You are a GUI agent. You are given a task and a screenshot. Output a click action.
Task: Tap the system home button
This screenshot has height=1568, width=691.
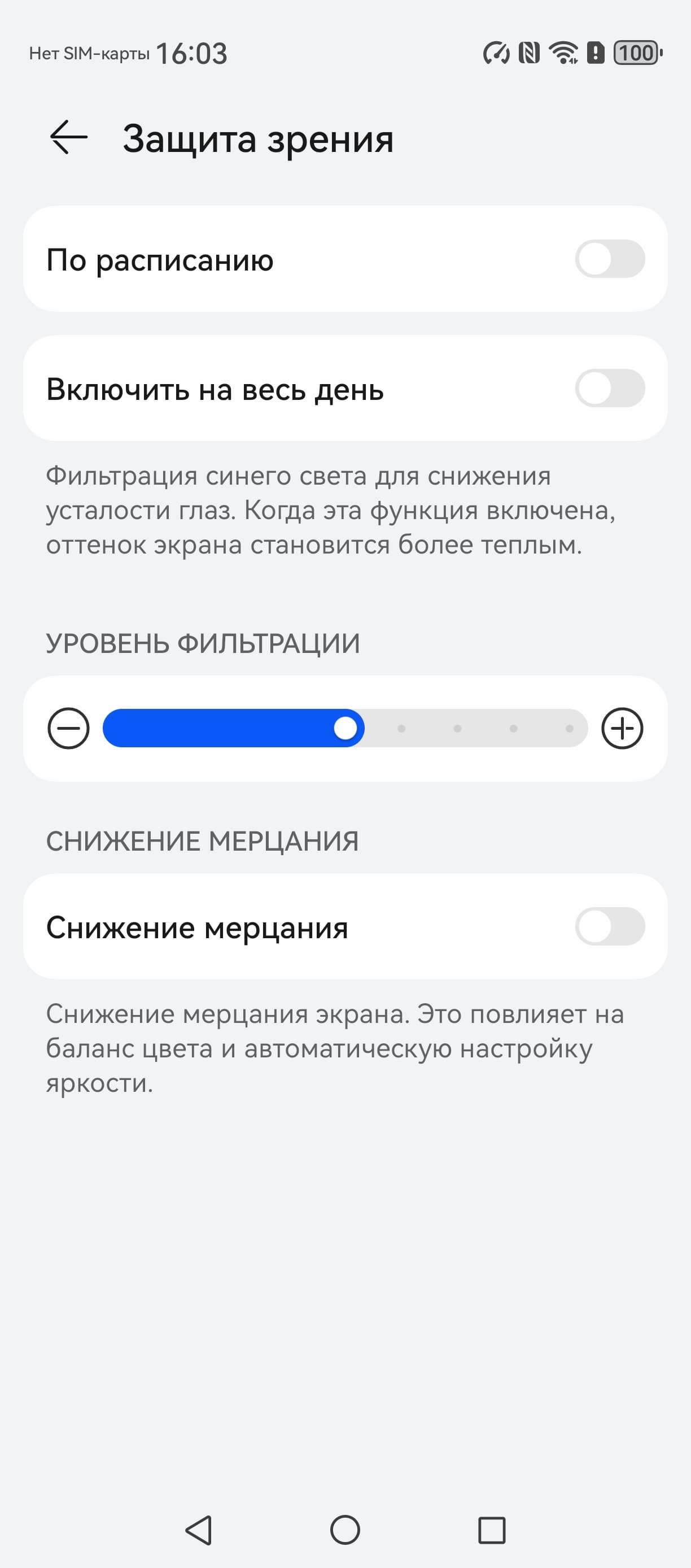[x=345, y=1530]
